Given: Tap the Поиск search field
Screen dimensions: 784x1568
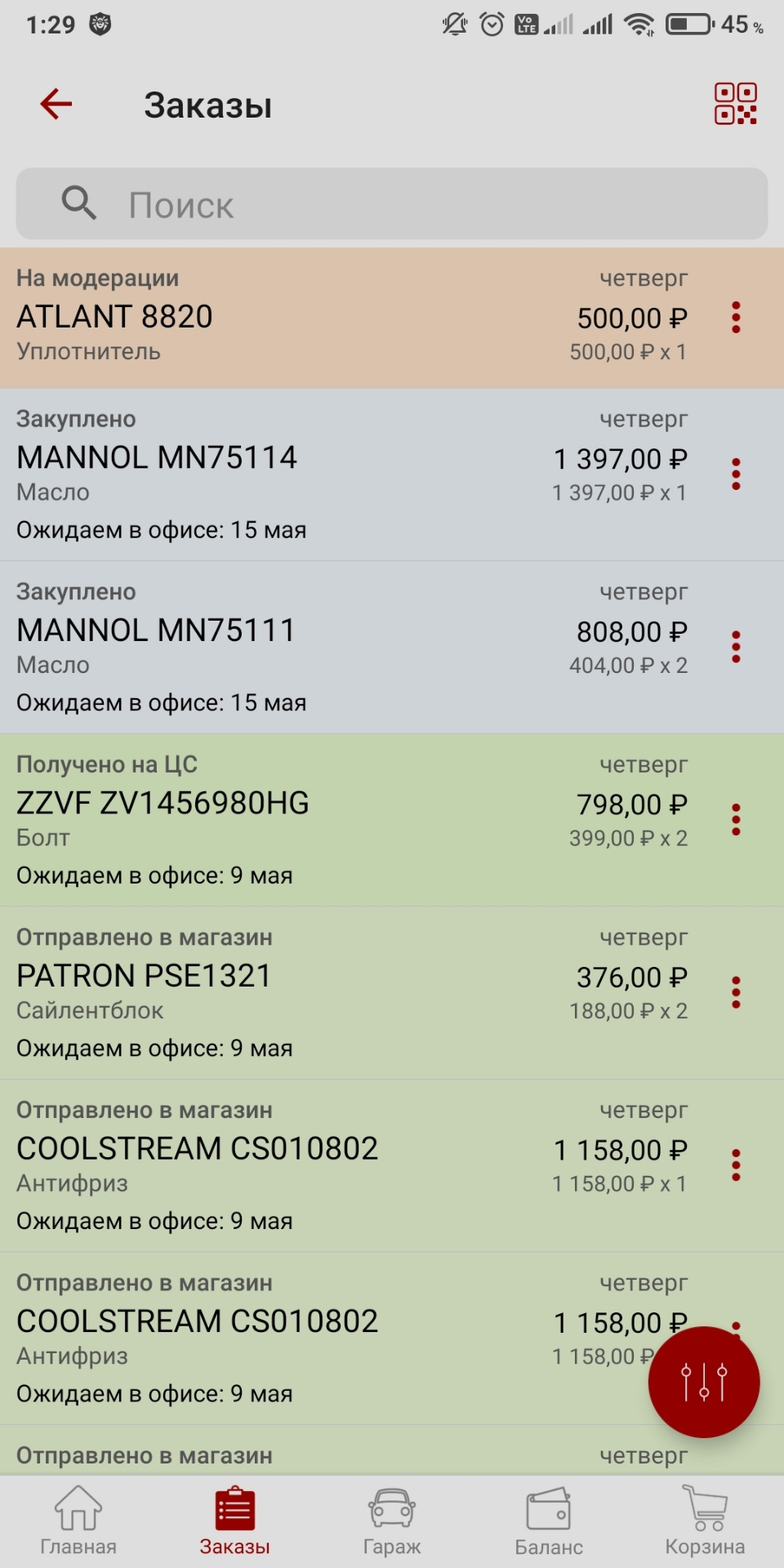Looking at the screenshot, I should click(x=392, y=204).
